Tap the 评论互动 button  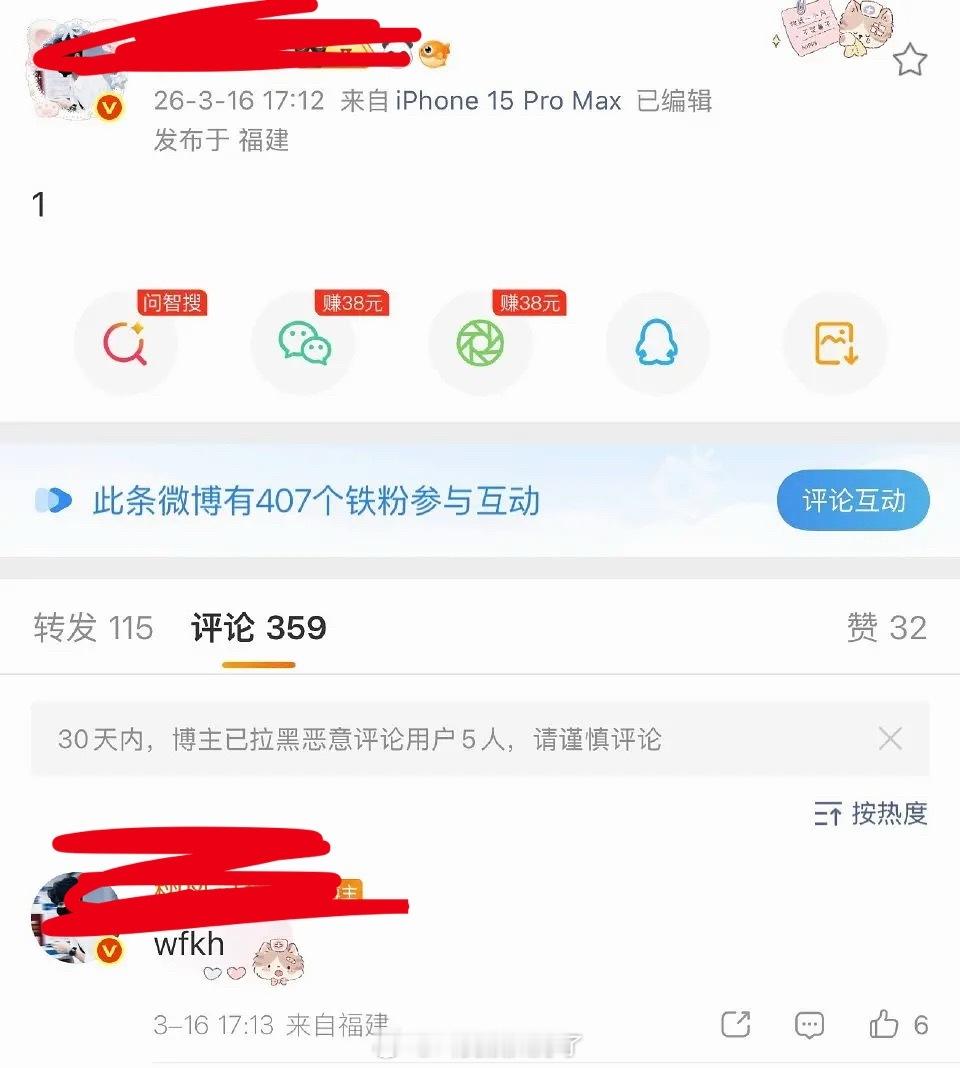[x=853, y=500]
